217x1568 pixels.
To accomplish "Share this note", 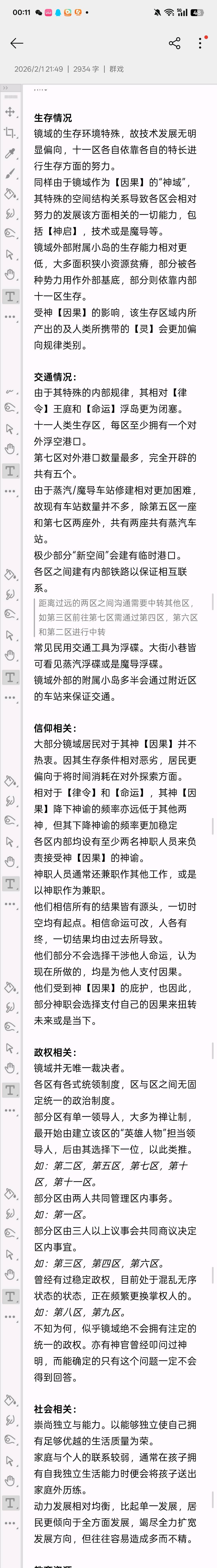I will point(174,43).
